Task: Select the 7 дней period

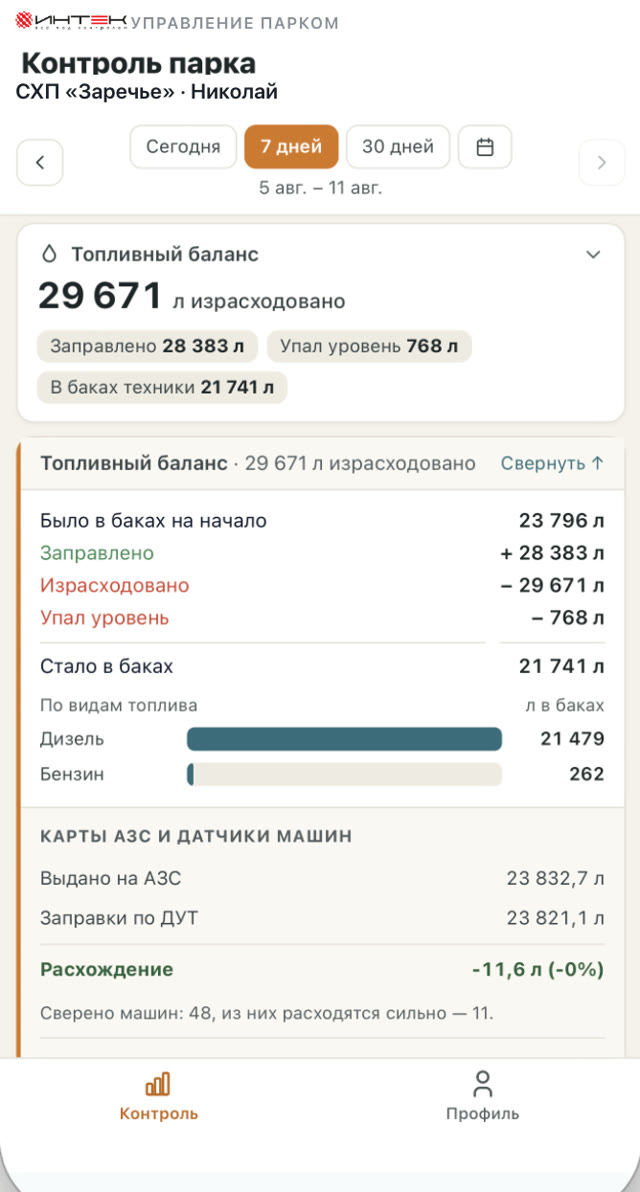Action: [x=291, y=147]
